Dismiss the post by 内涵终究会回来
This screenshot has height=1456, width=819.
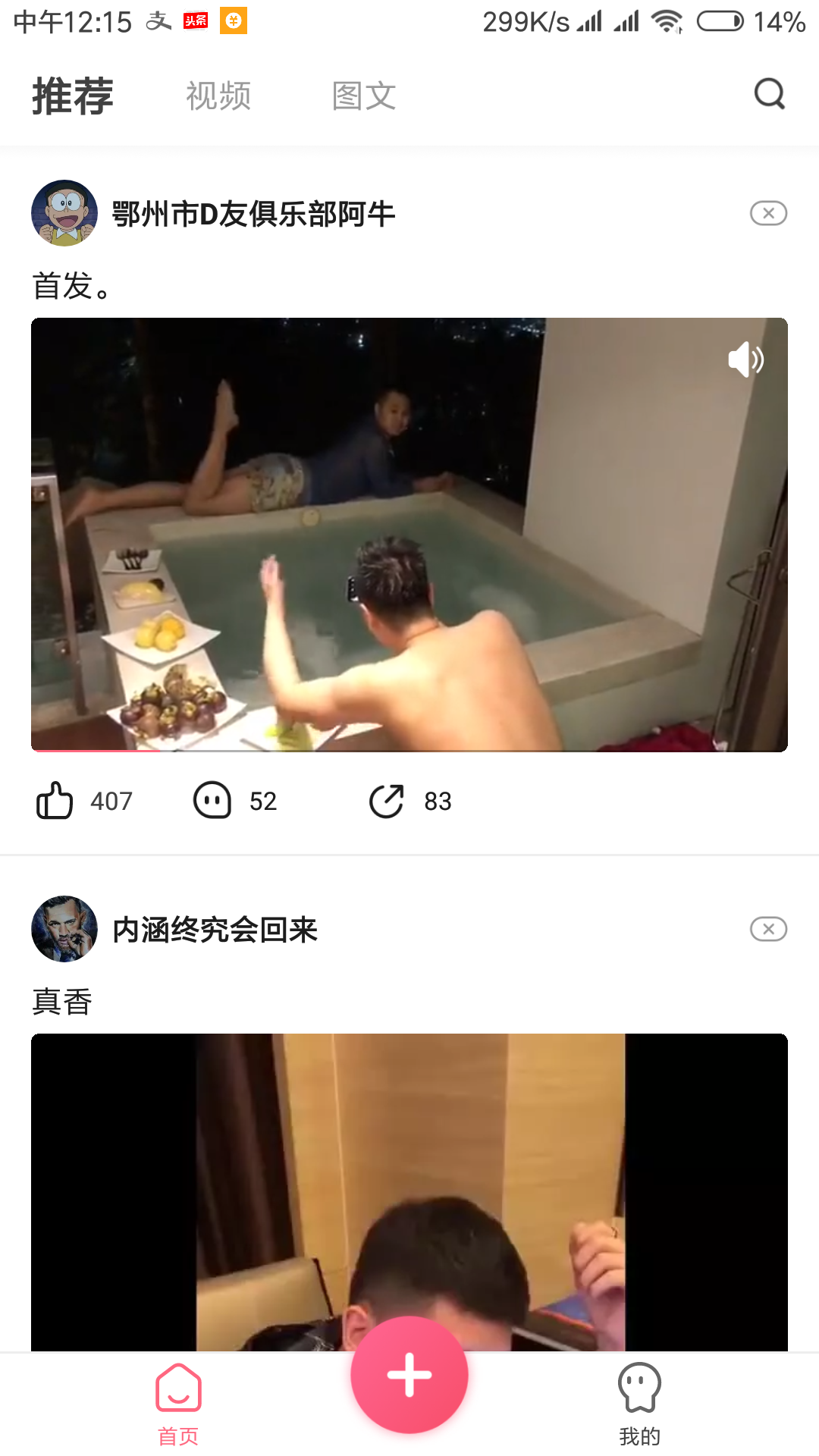pyautogui.click(x=768, y=929)
